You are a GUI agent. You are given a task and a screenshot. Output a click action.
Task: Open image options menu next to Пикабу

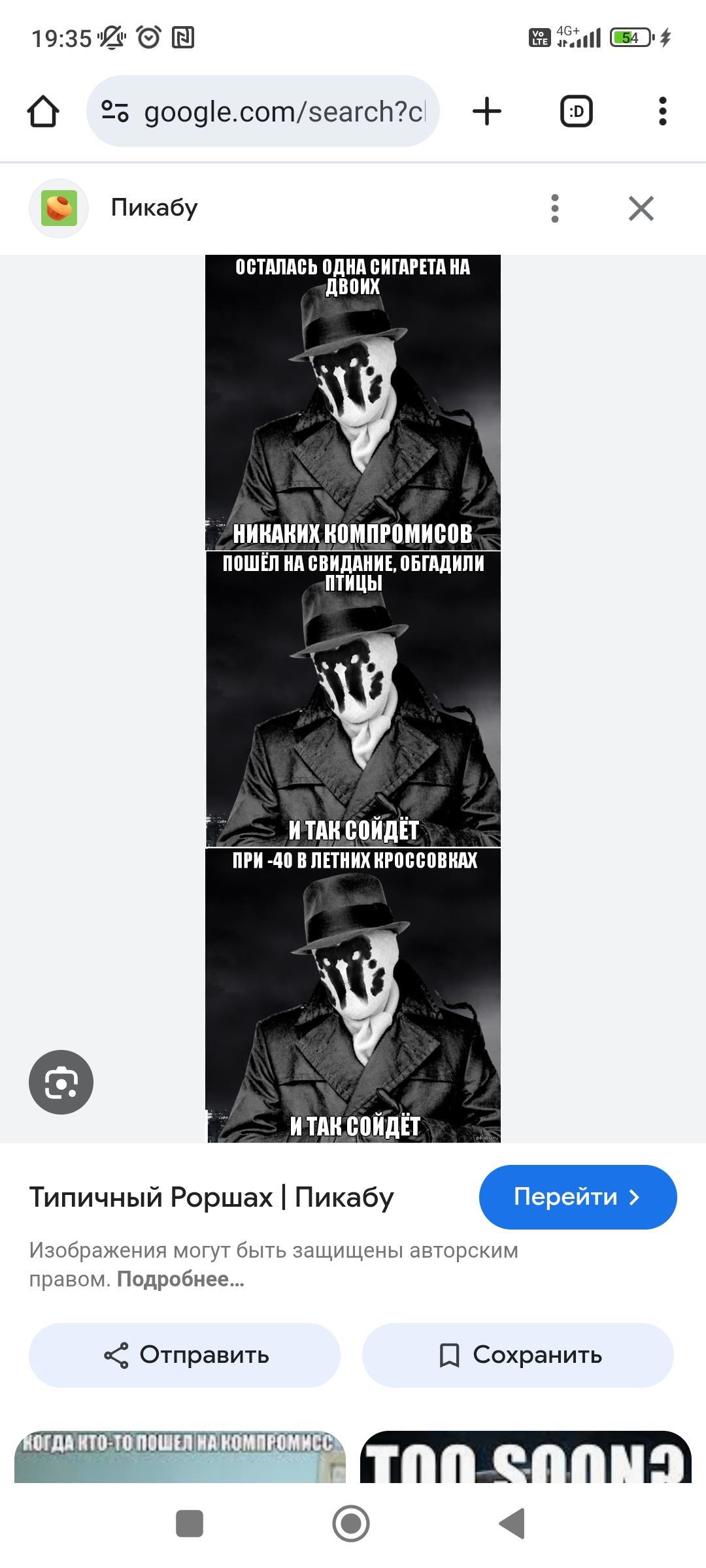(554, 208)
